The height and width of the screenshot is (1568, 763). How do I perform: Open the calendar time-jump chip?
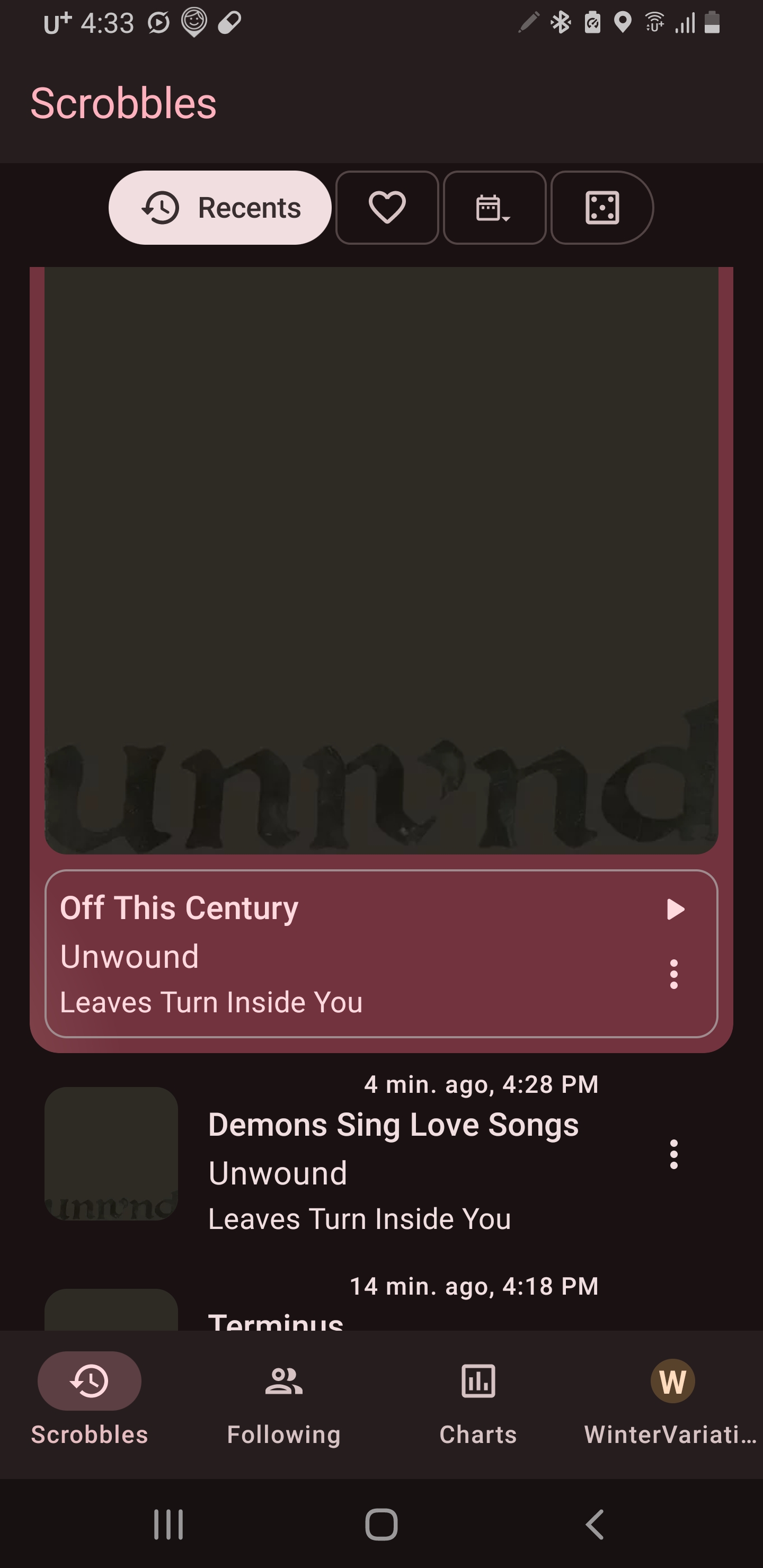coord(494,208)
